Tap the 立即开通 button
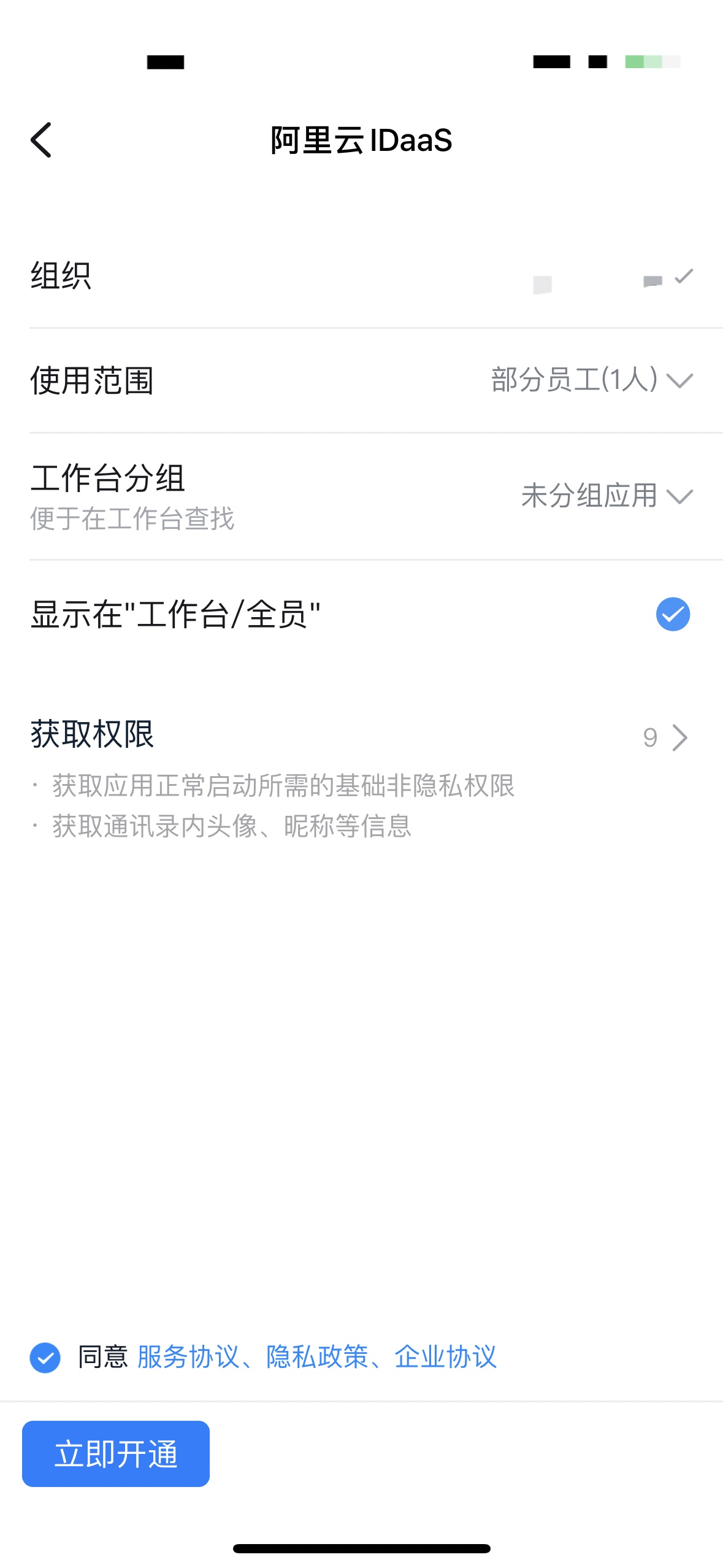The height and width of the screenshot is (1568, 723). click(x=116, y=1453)
